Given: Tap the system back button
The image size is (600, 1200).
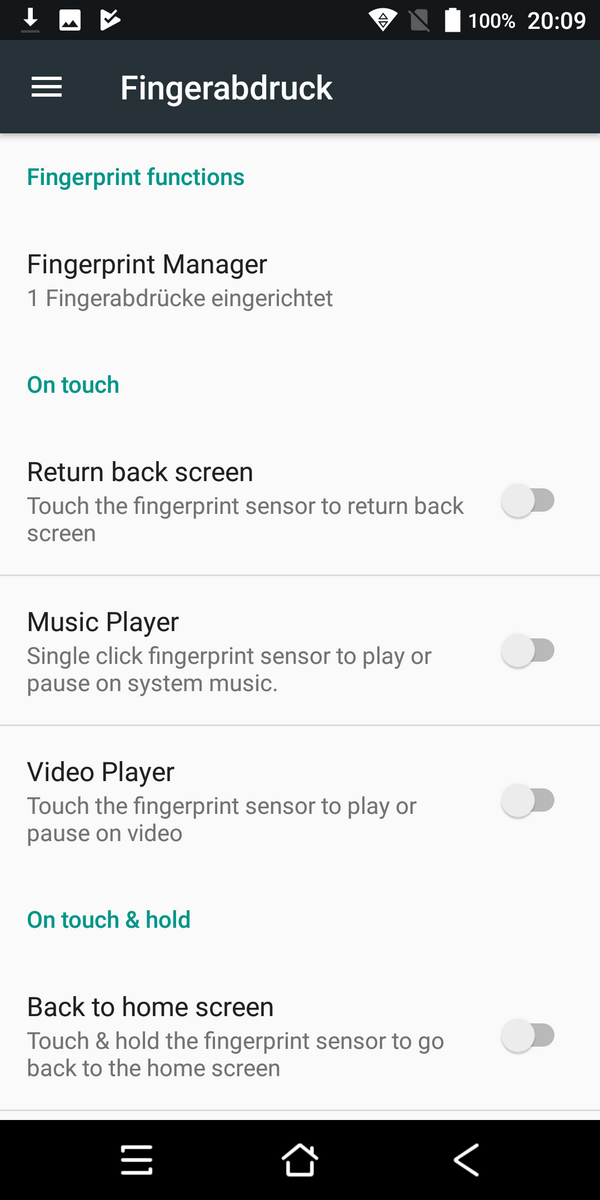Looking at the screenshot, I should [466, 1160].
